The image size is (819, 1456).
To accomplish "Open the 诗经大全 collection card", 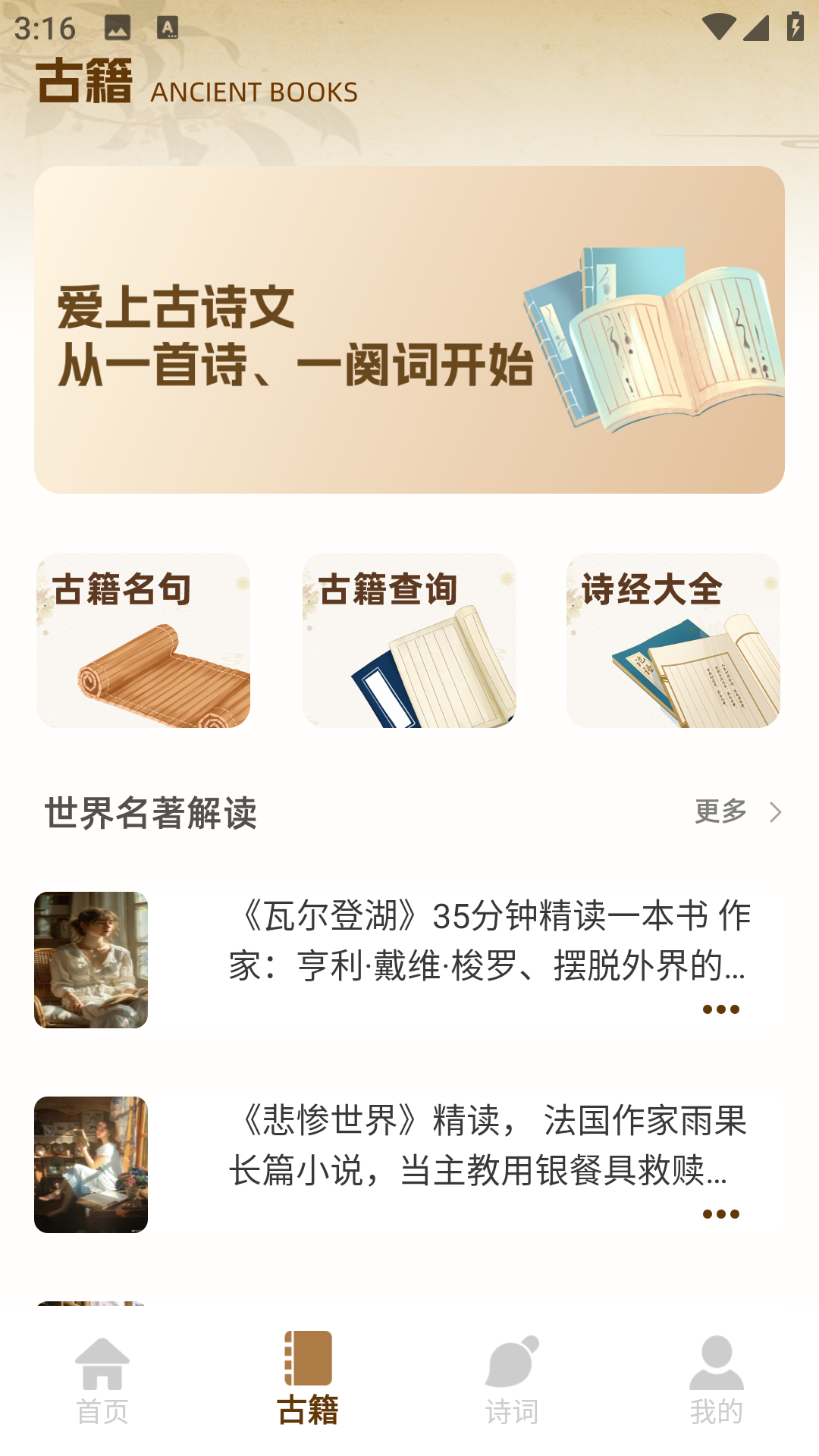I will click(673, 641).
